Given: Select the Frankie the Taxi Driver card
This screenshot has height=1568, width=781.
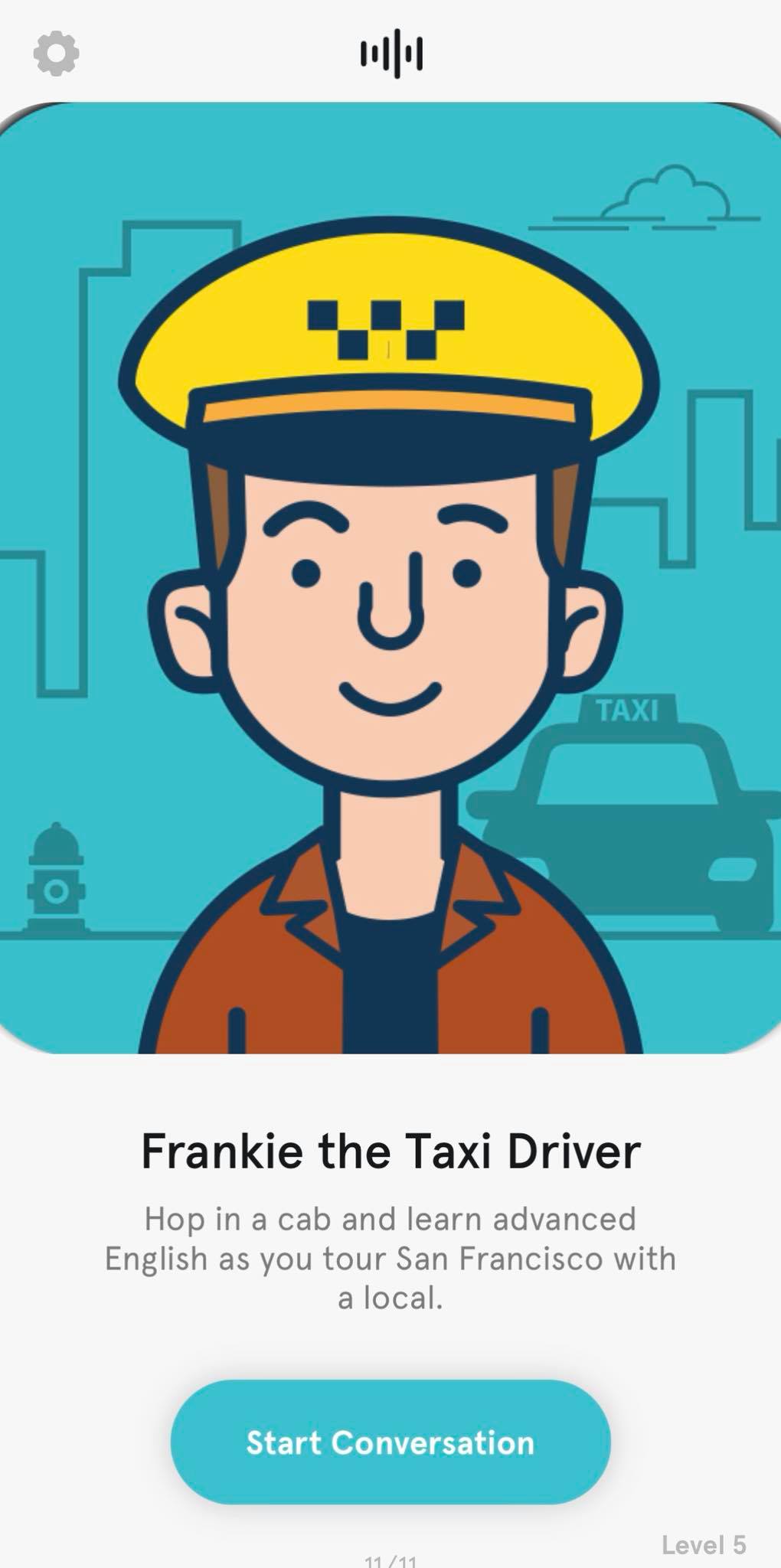Looking at the screenshot, I should [x=390, y=578].
